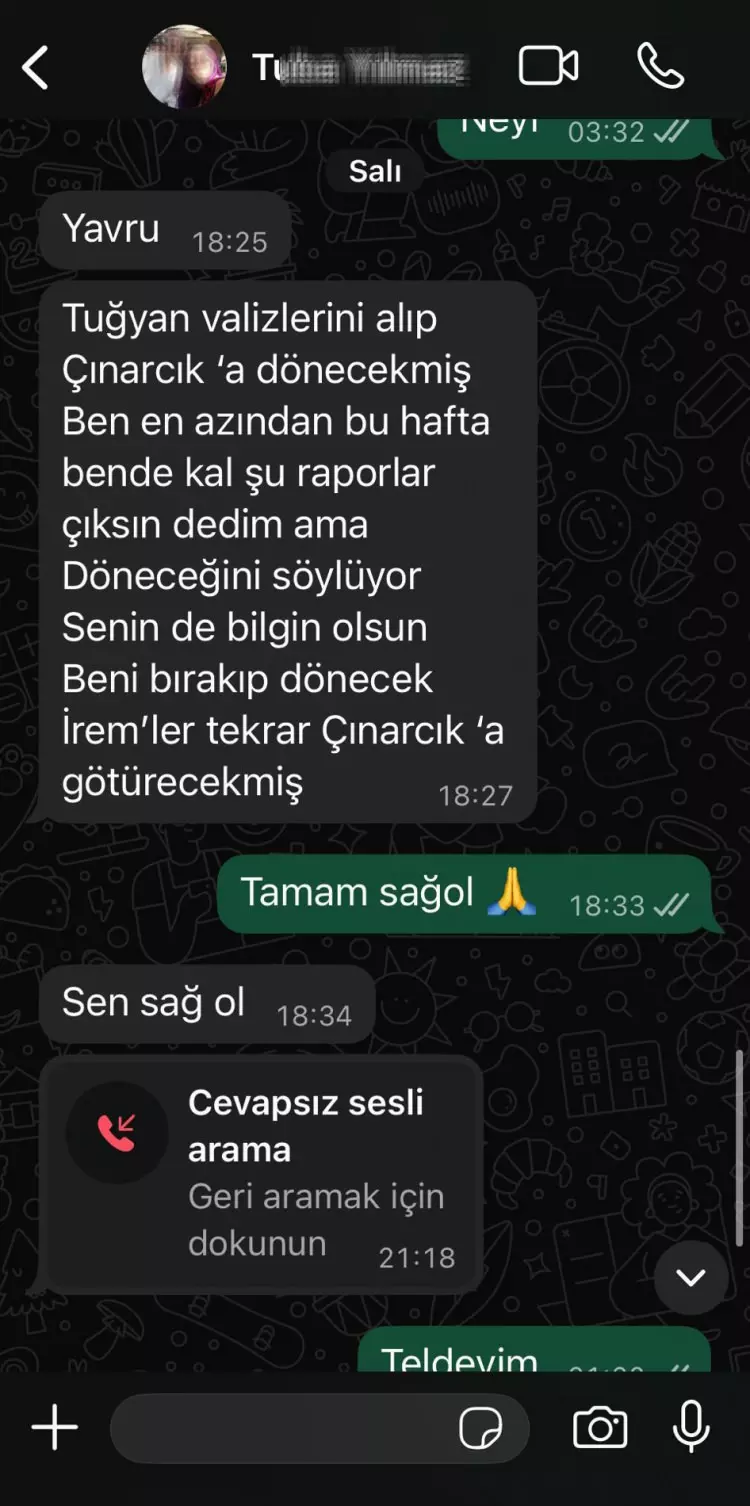Open the contact name to view profile
The height and width of the screenshot is (1506, 750).
360,63
